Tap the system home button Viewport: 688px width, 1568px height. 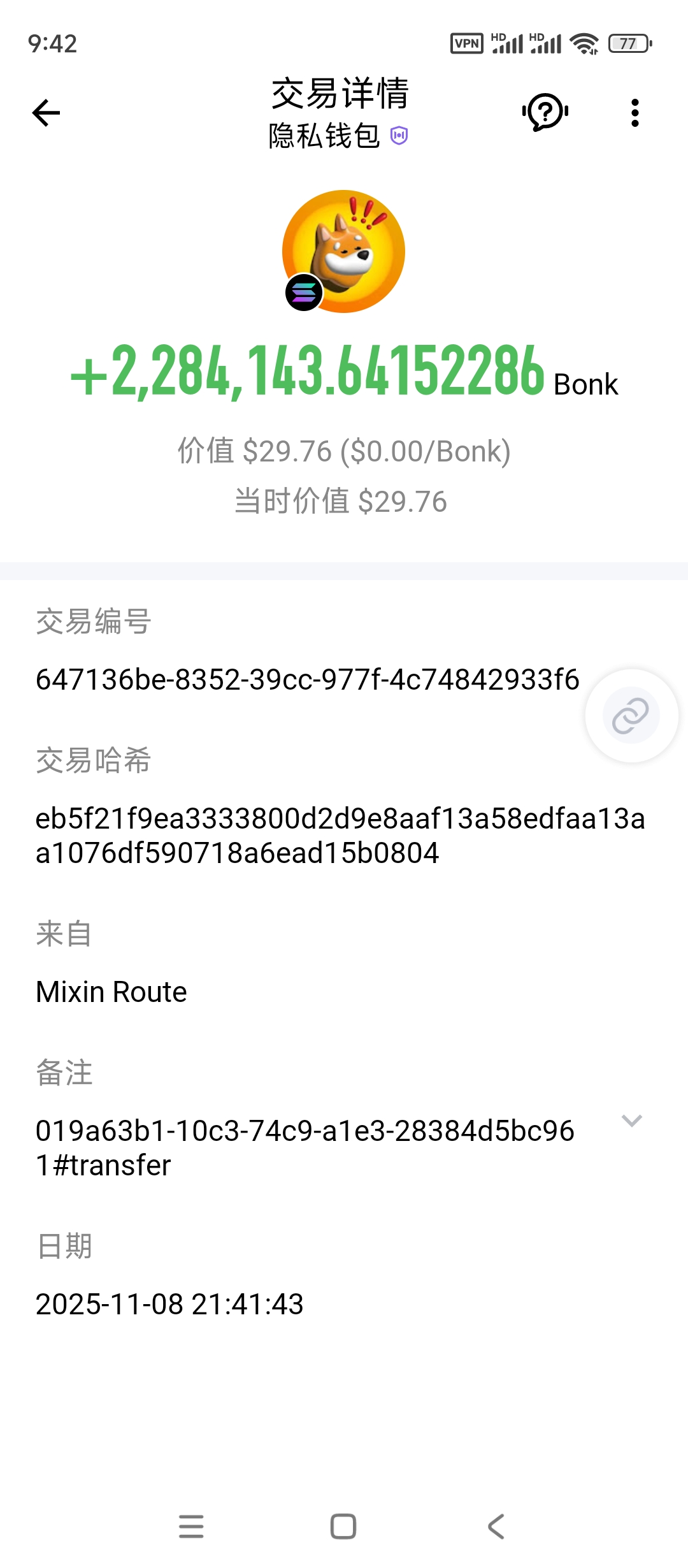[343, 1527]
